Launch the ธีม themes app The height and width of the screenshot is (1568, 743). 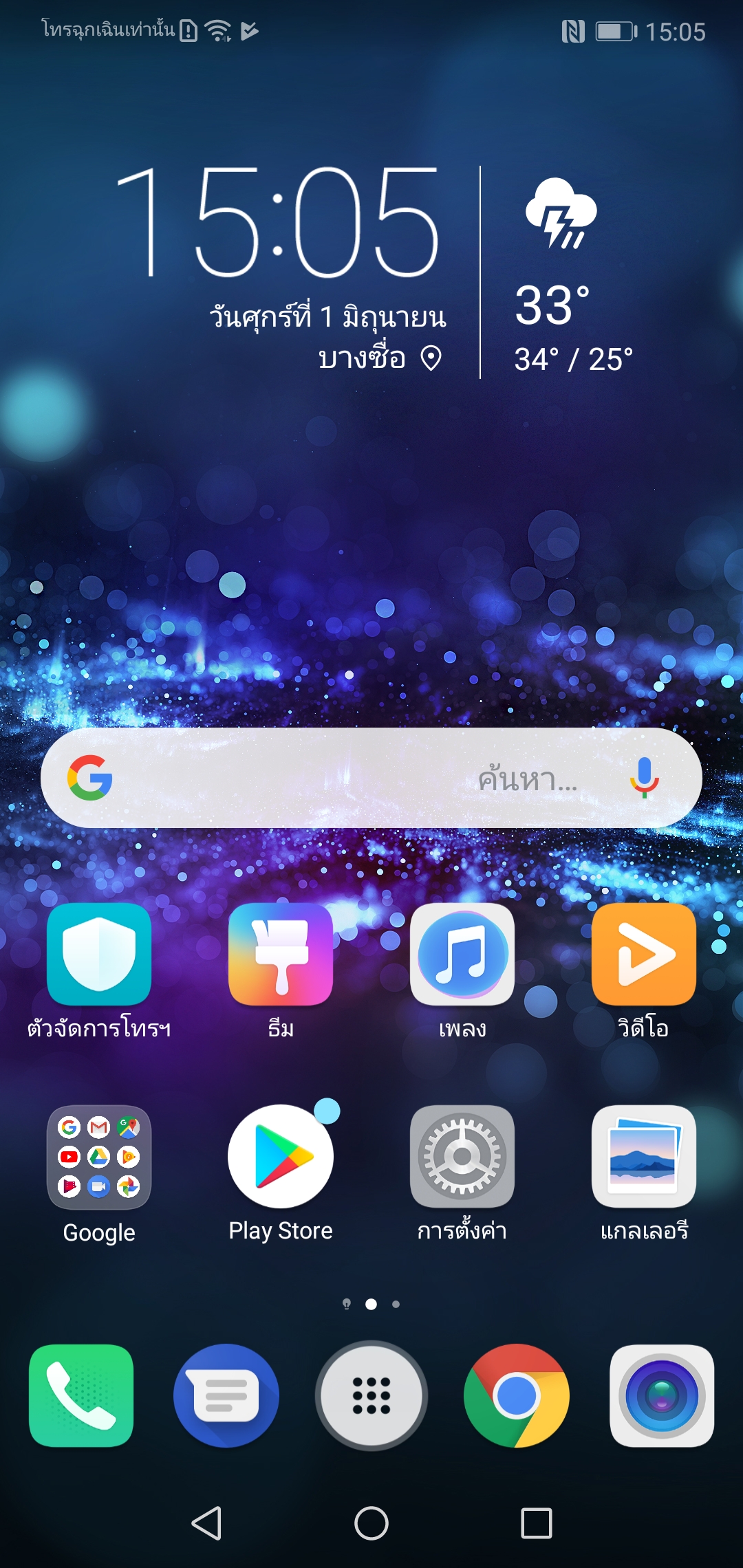(x=281, y=956)
